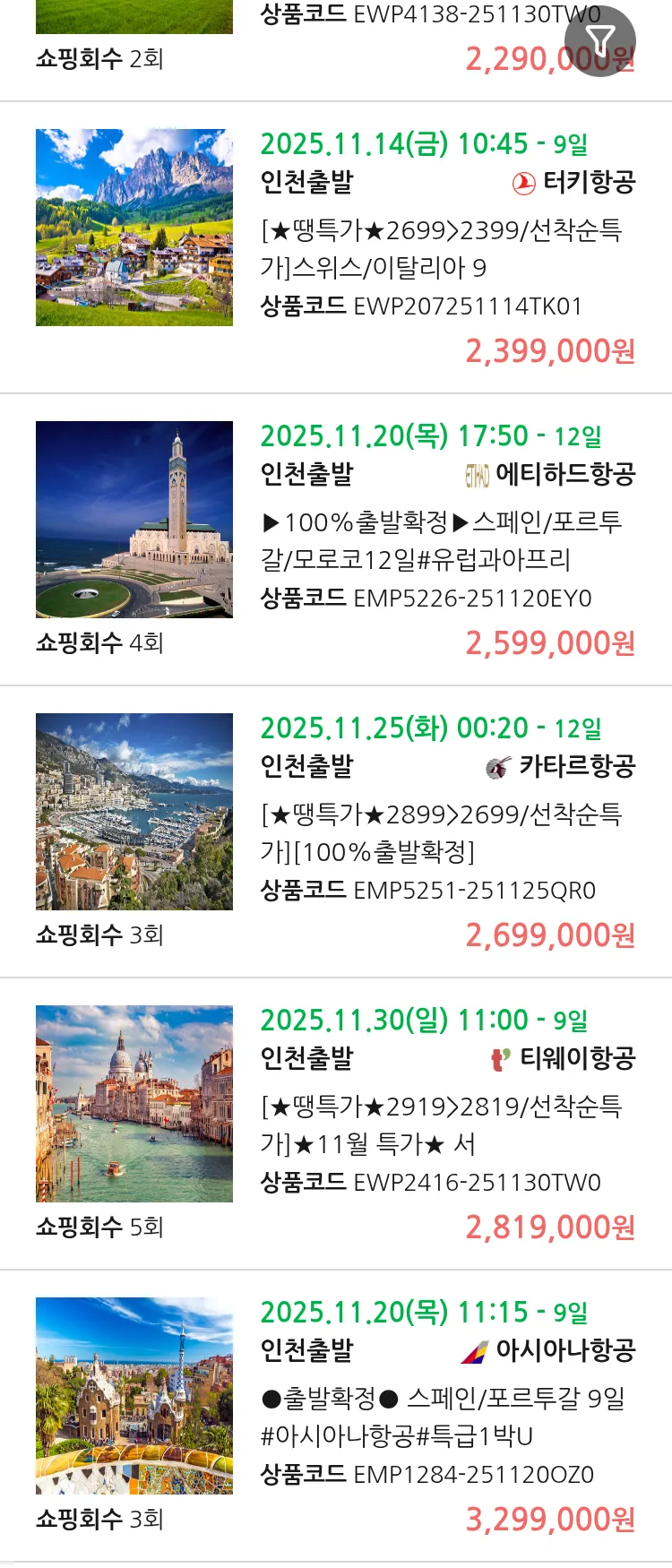This screenshot has width=672, height=1568.
Task: Select the Qatar Airways package priced 2,699,000원
Action: pos(439,833)
